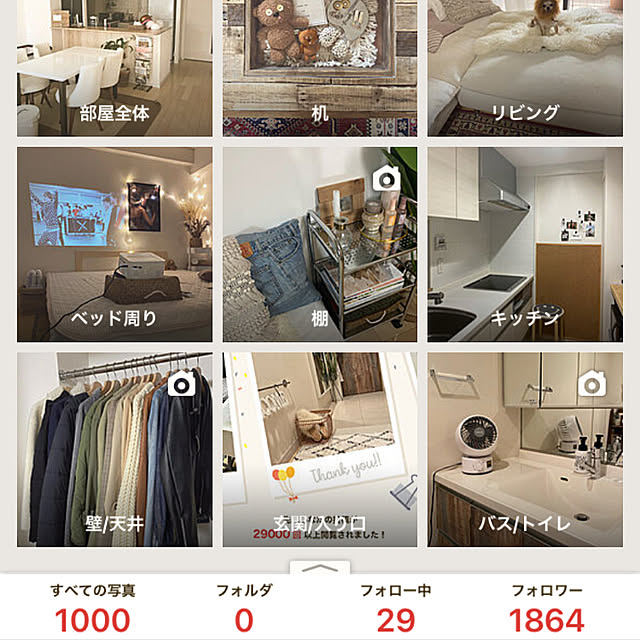Open the 机 photo category
This screenshot has width=640, height=640.
tap(320, 68)
